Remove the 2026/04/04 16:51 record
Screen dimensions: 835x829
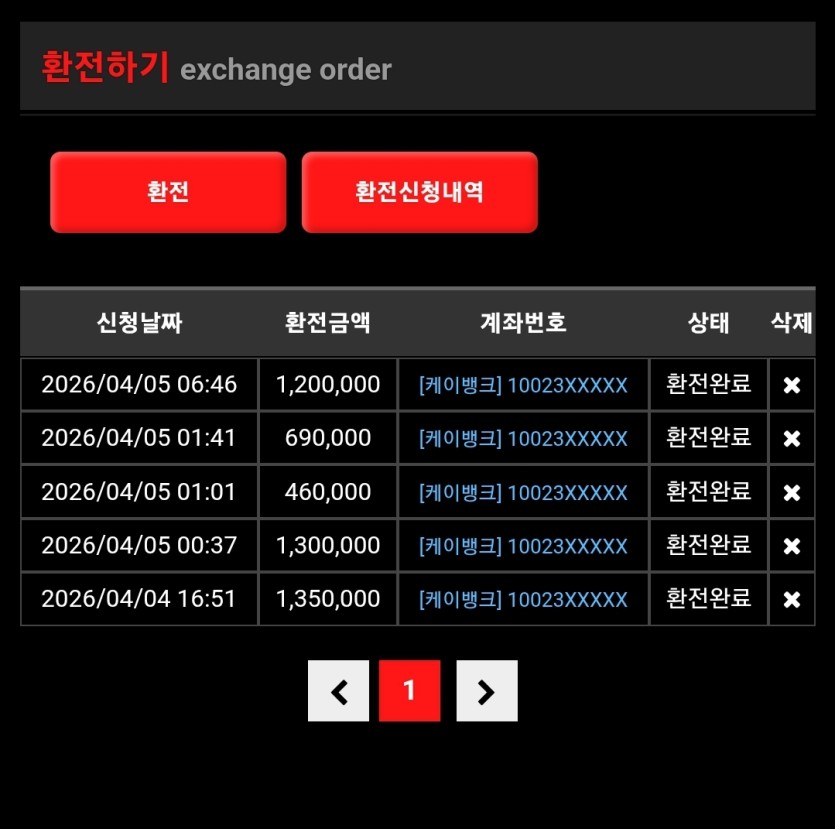pos(791,599)
